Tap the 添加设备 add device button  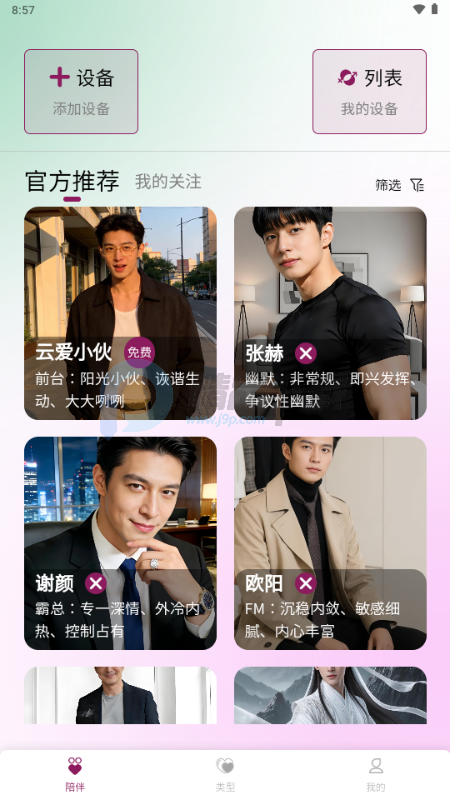point(81,91)
